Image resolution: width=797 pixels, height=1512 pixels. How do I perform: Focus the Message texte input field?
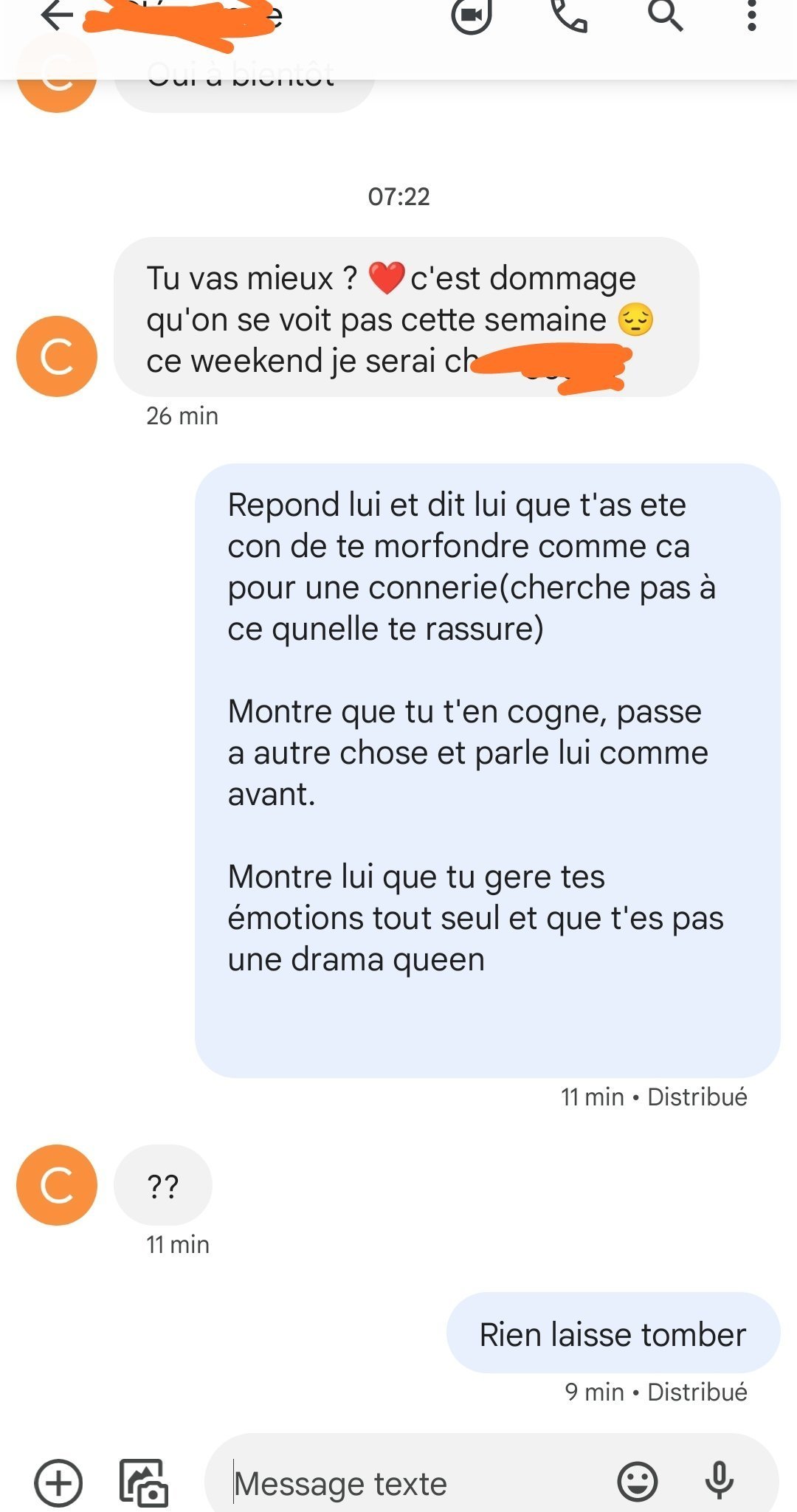413,1483
